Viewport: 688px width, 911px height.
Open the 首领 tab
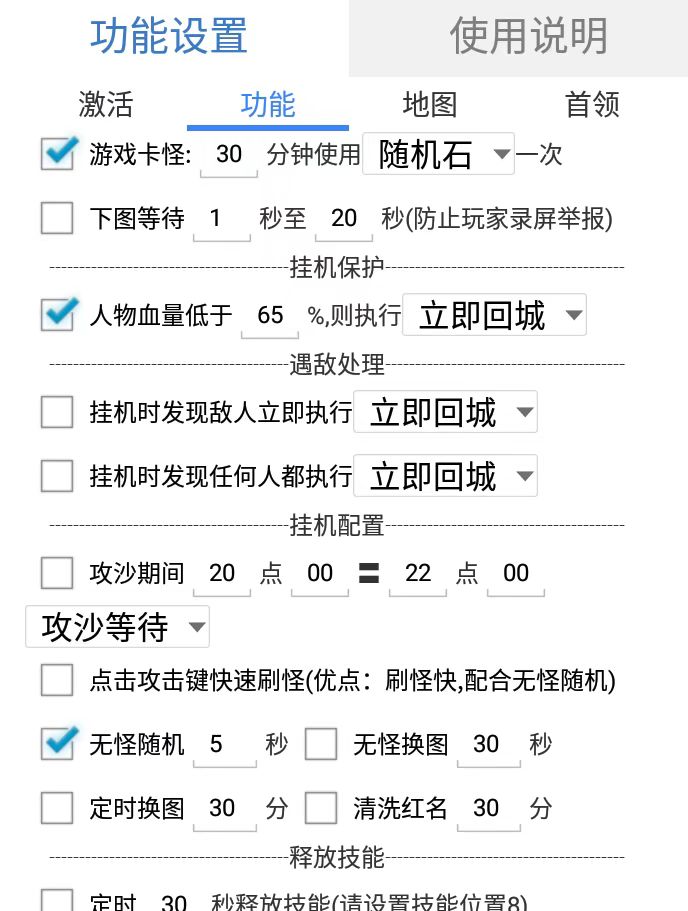point(592,104)
